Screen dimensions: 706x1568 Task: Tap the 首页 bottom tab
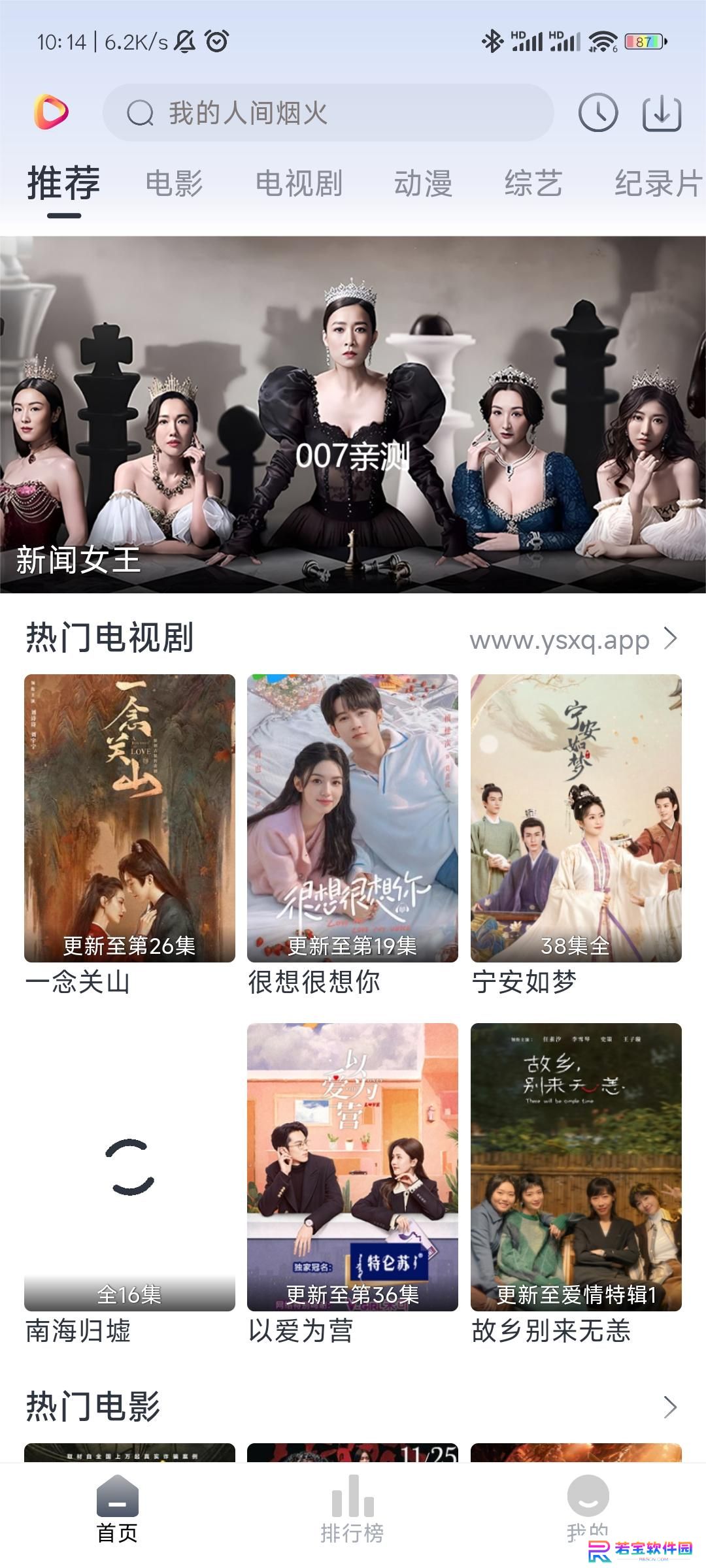118,1509
